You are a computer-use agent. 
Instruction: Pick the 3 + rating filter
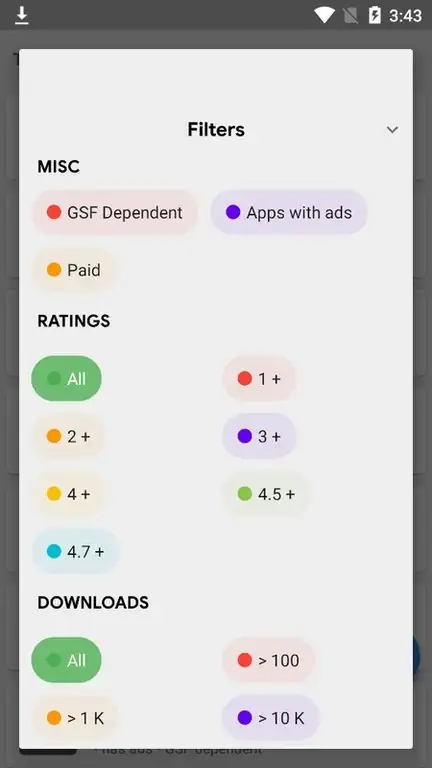259,436
